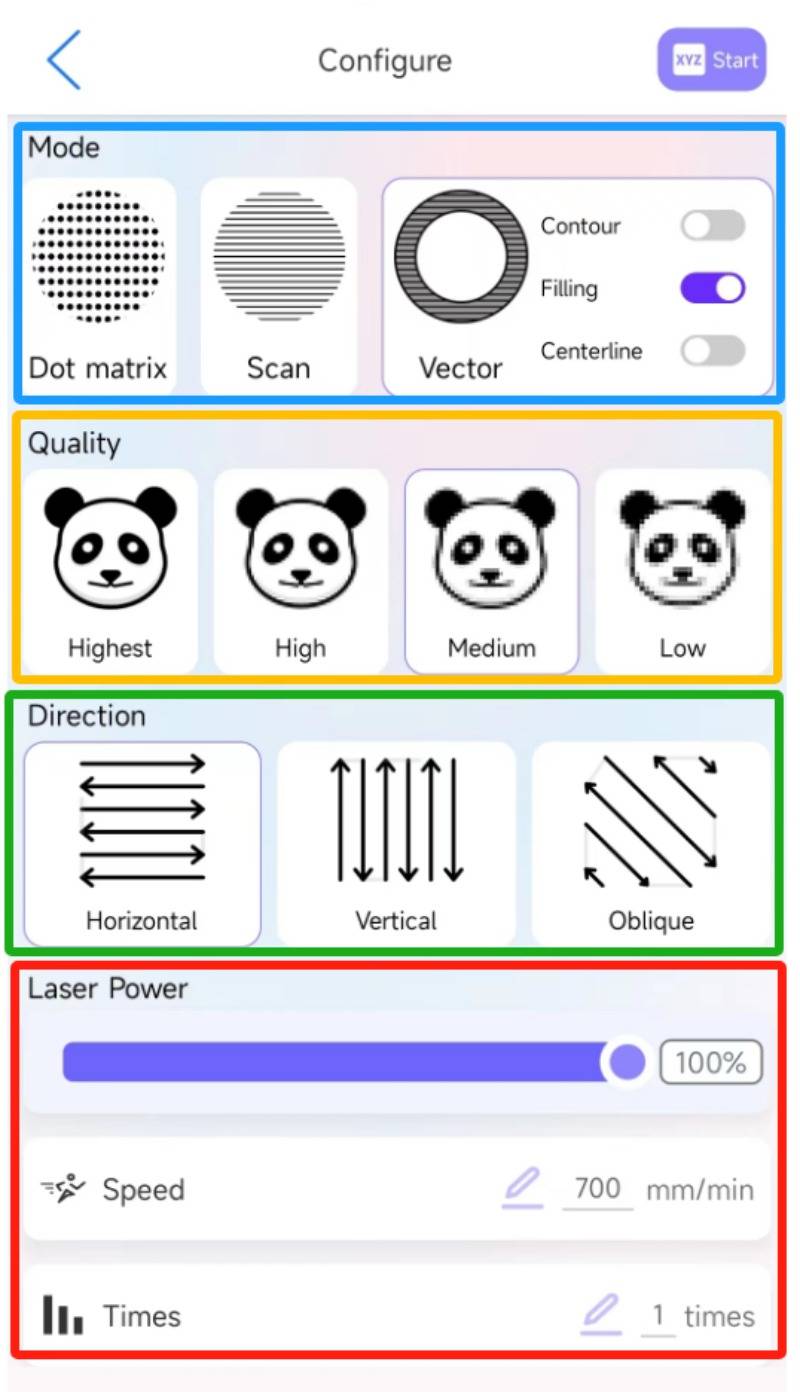The height and width of the screenshot is (1392, 800).
Task: Edit the Speed value of 700 mm/min
Action: [597, 1189]
